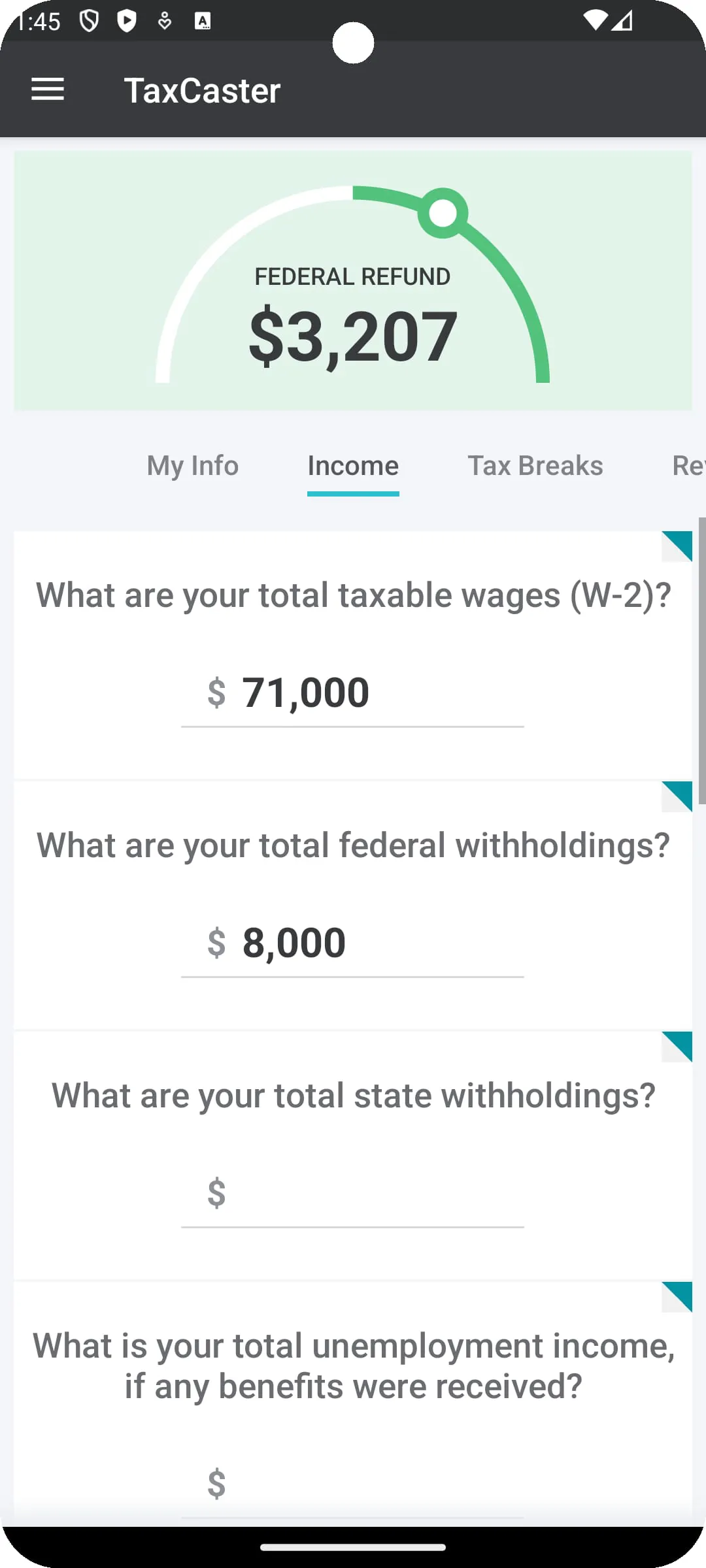Tap the shield icon in the status bar
This screenshot has width=706, height=1568.
pos(90,22)
